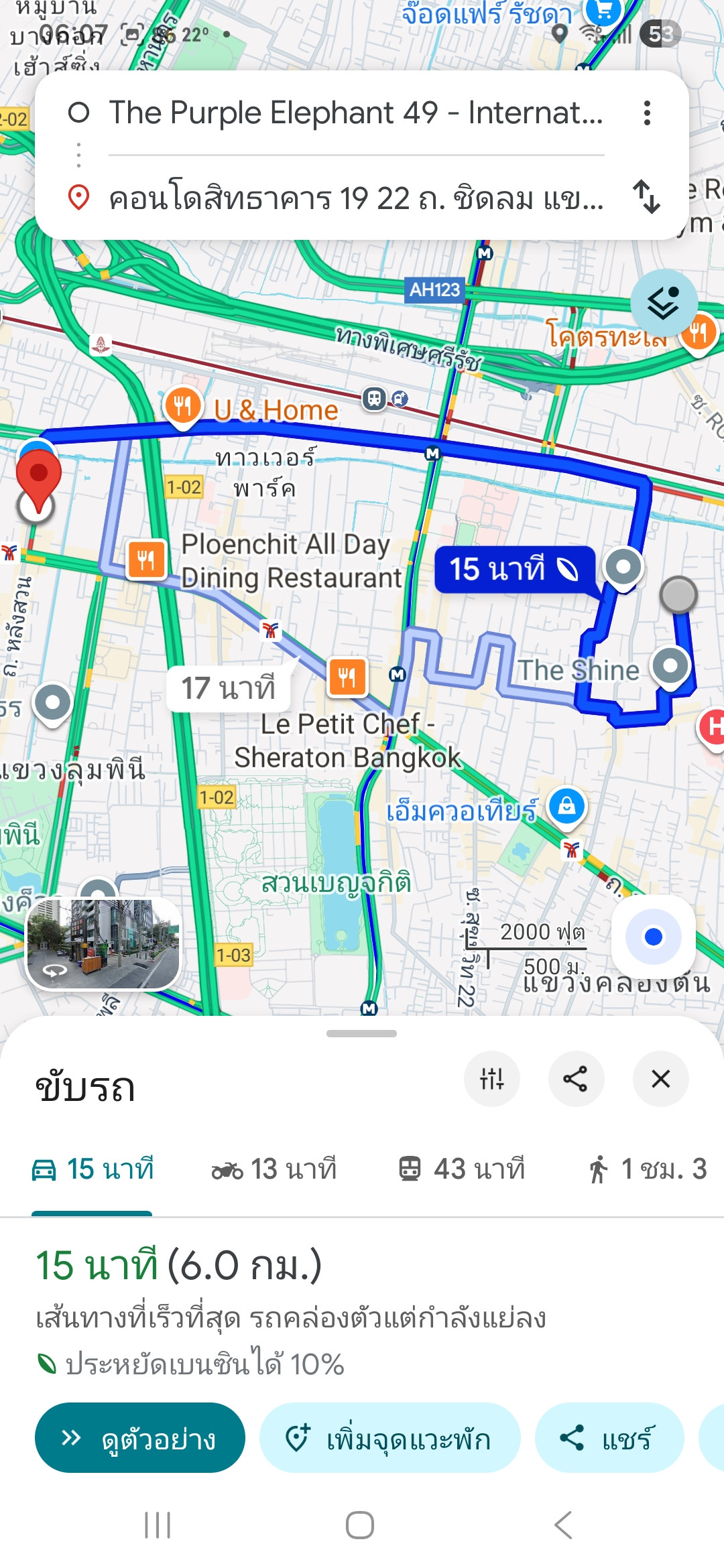Switch to motorcycle tab 13 นาที
This screenshot has height=1568, width=724.
point(274,1169)
